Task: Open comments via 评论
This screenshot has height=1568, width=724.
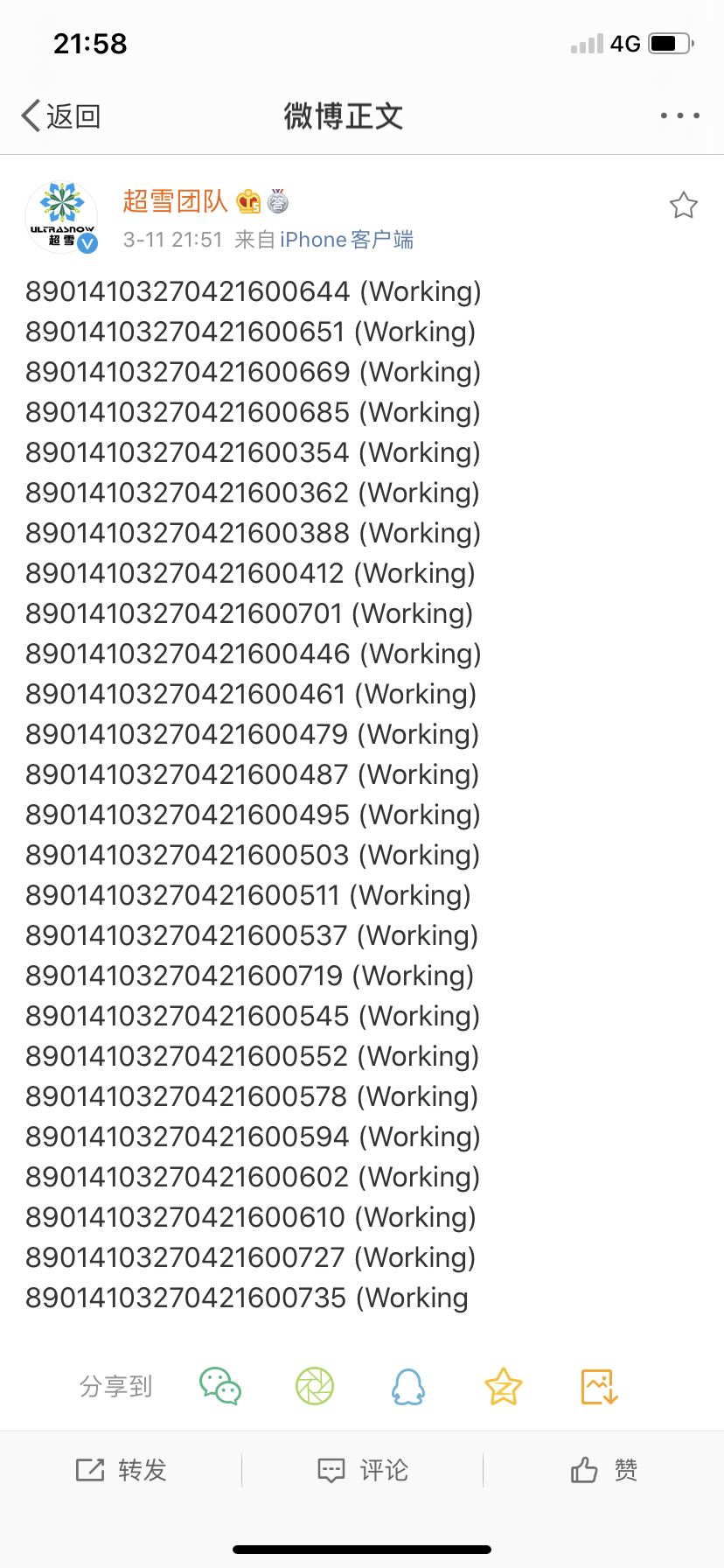Action: point(362,1470)
